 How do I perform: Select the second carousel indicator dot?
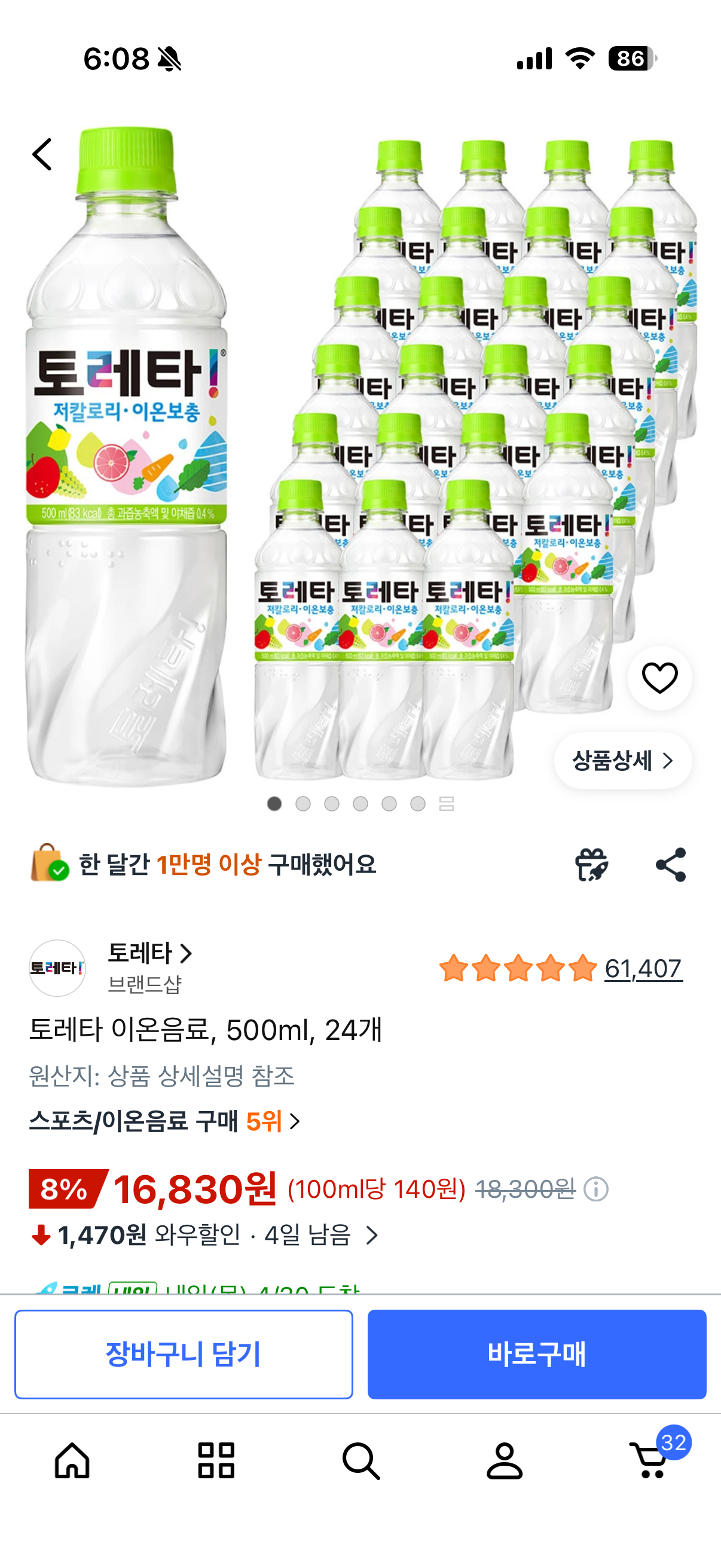[303, 804]
